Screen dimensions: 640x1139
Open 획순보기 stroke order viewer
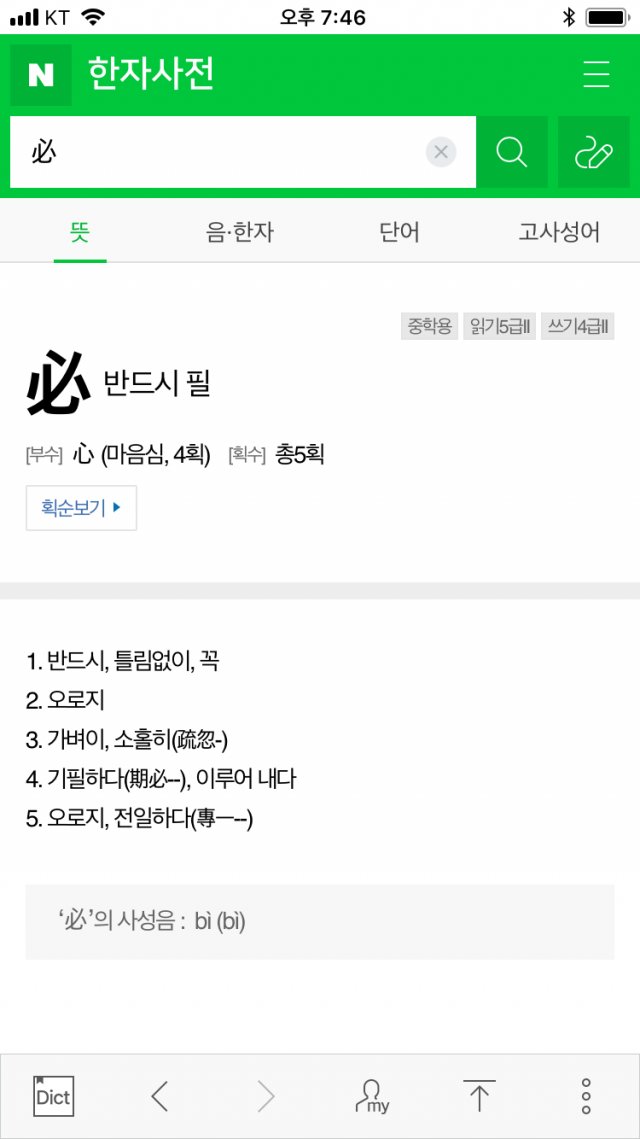point(81,508)
